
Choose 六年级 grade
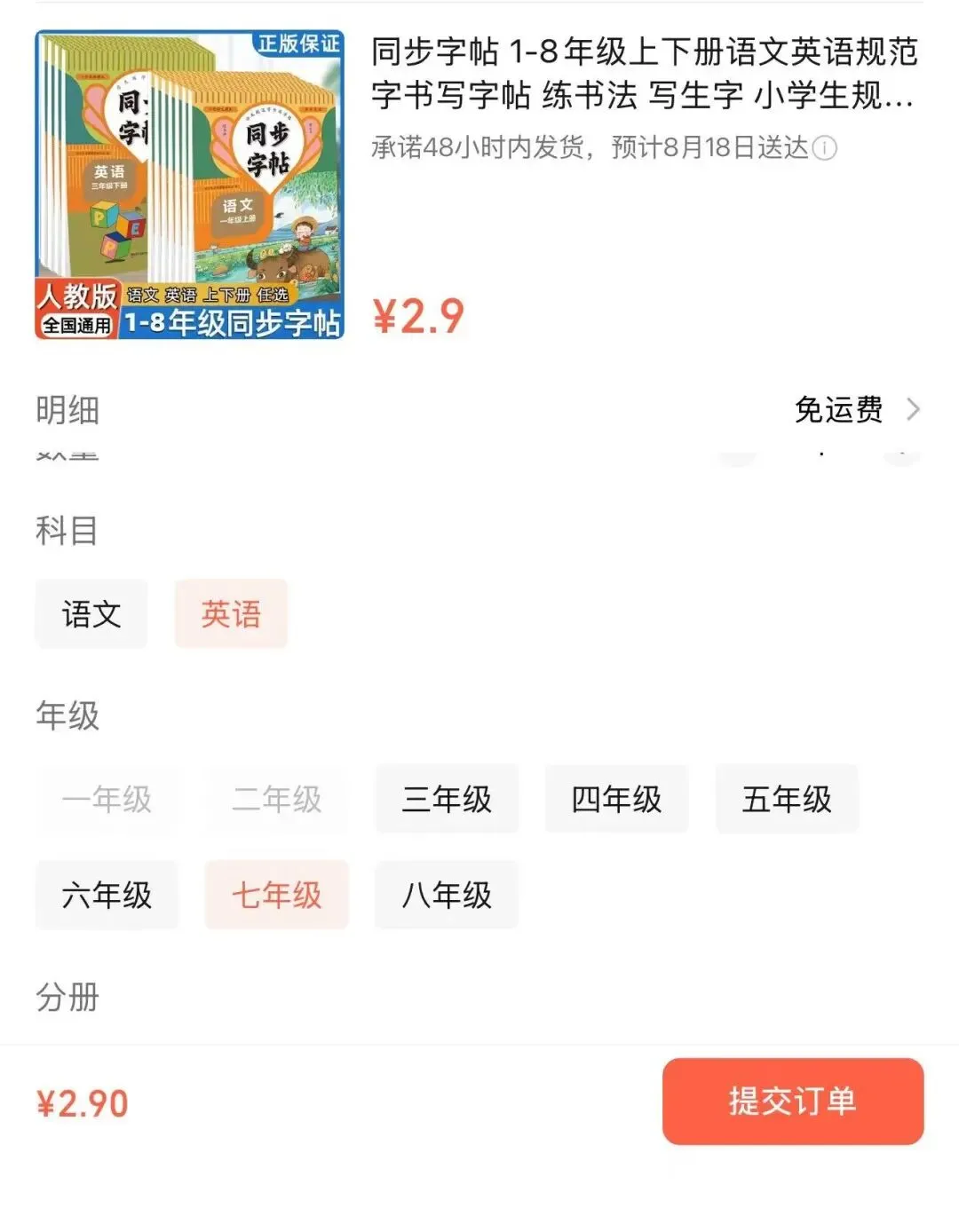pyautogui.click(x=107, y=895)
